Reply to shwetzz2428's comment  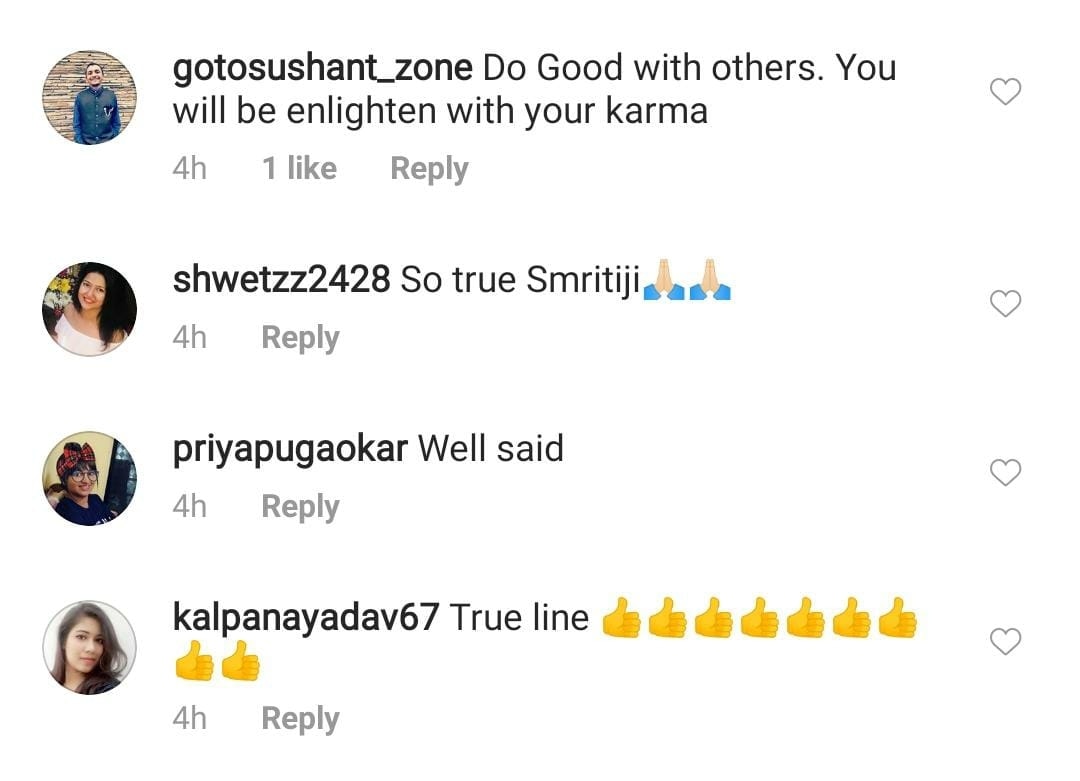click(300, 338)
